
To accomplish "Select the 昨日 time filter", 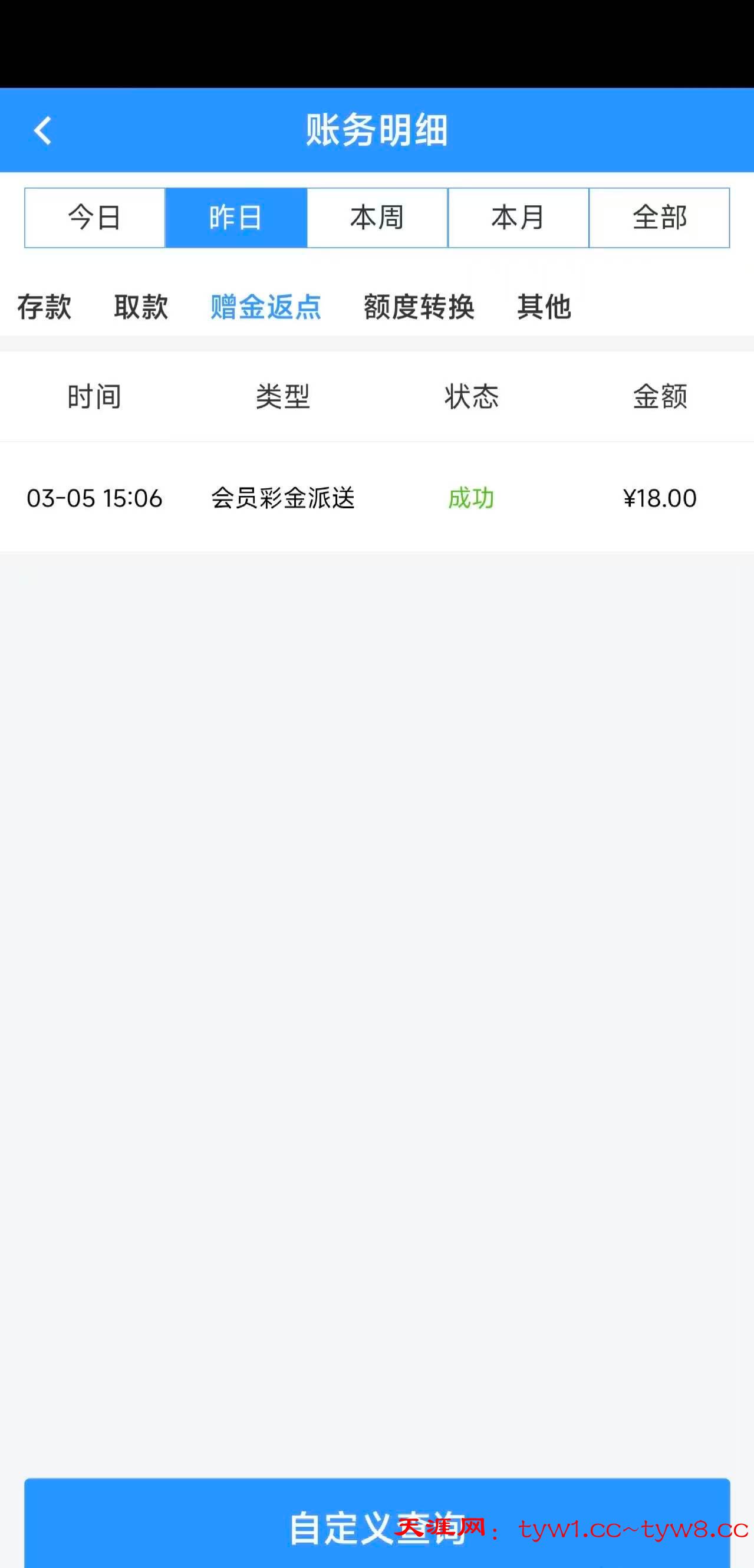I will pyautogui.click(x=236, y=218).
